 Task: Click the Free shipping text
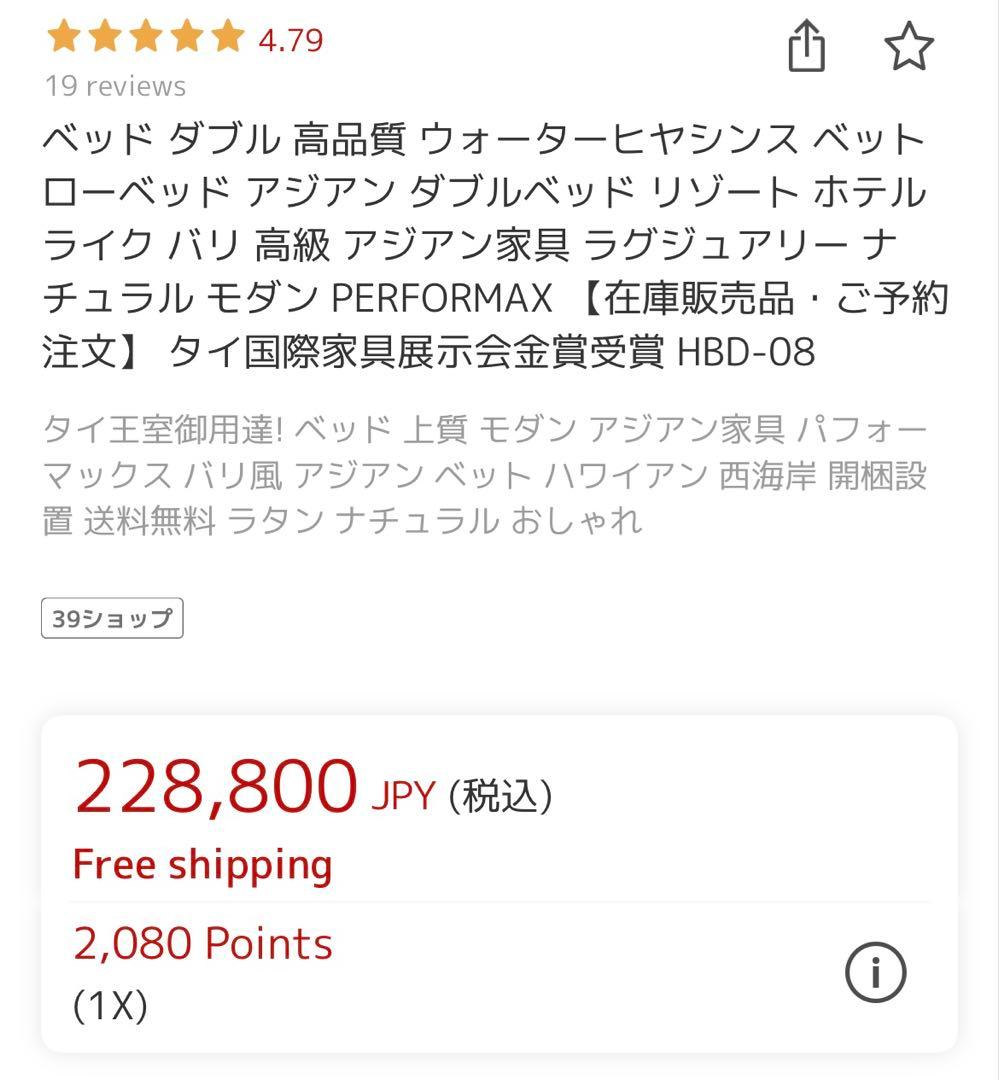(203, 864)
